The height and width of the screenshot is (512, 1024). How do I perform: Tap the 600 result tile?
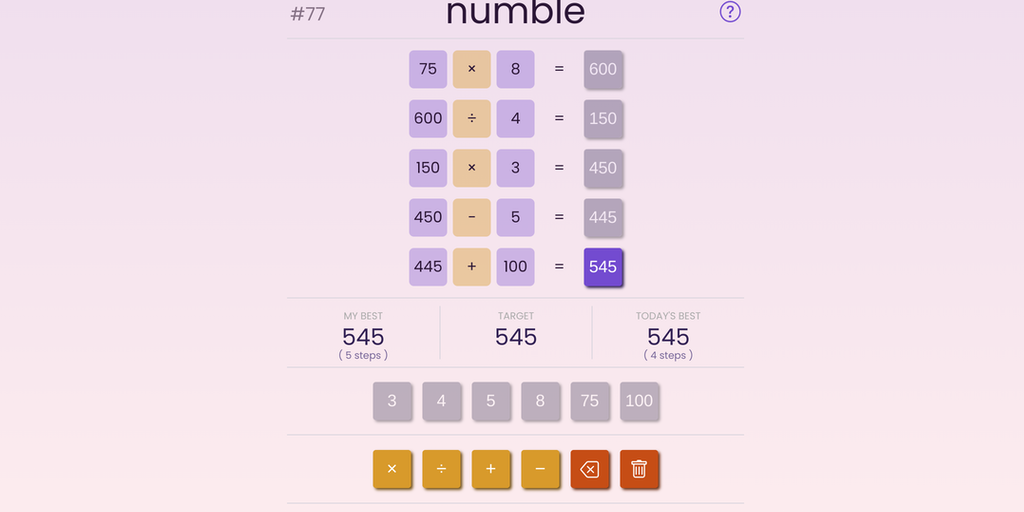point(603,69)
